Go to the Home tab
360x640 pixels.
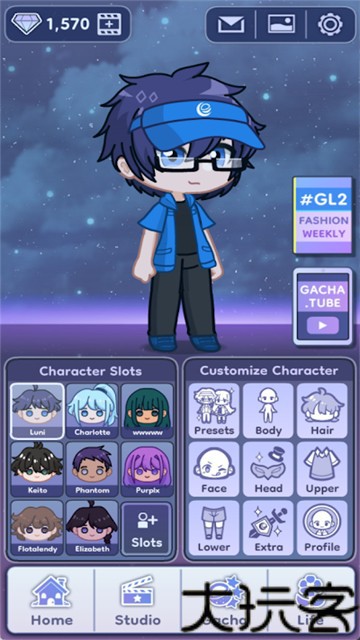(51, 600)
